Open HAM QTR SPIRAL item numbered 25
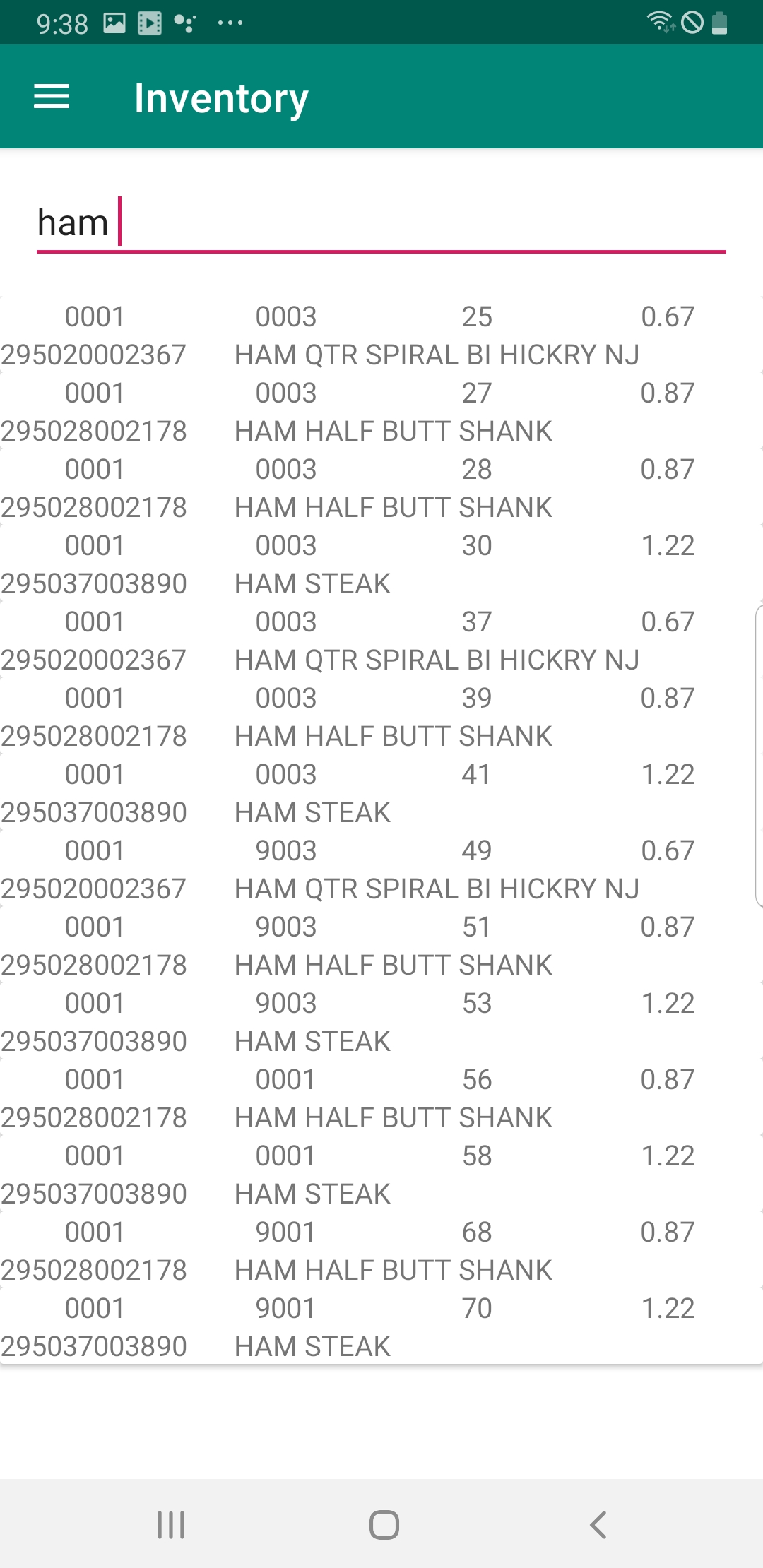763x1568 pixels. 381,335
